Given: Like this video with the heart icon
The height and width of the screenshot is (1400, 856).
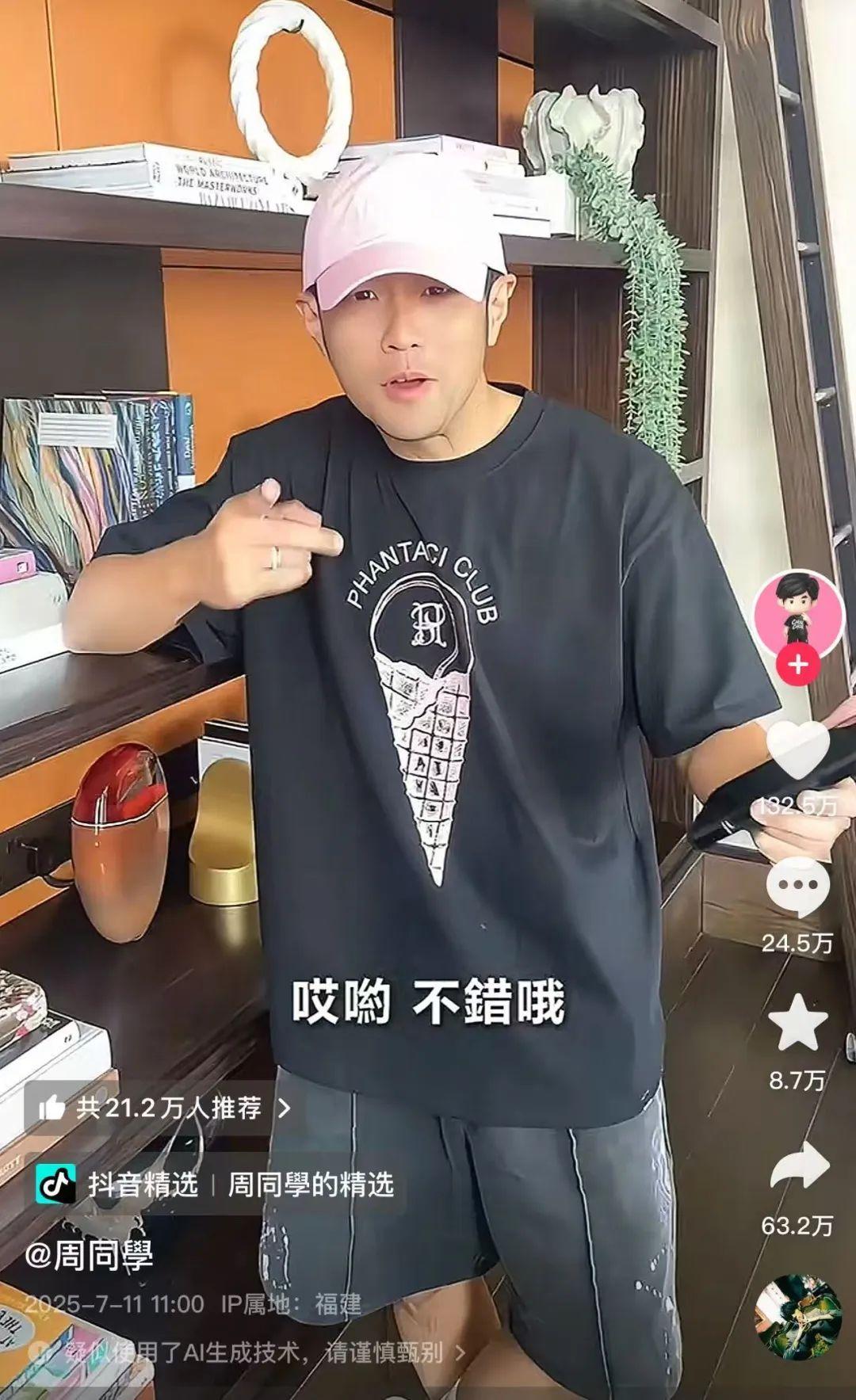Looking at the screenshot, I should click(798, 750).
